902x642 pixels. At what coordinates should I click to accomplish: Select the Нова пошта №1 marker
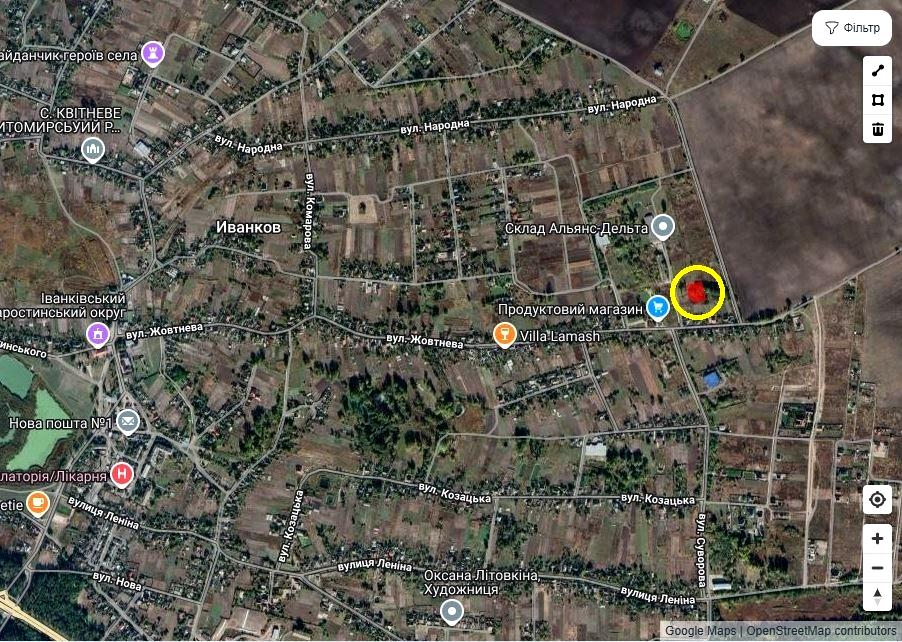click(x=127, y=423)
